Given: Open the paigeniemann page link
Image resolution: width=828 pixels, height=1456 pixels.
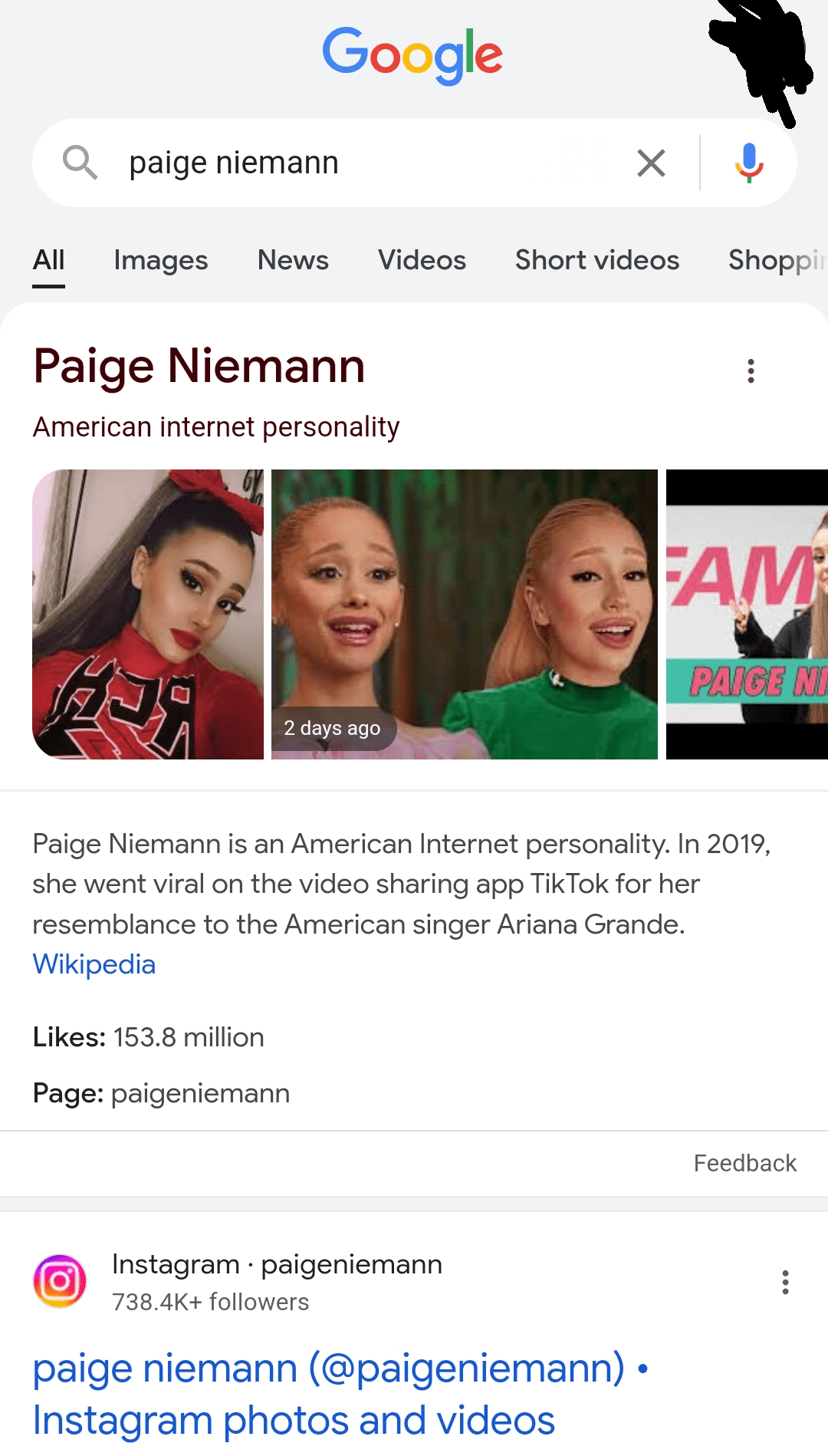Looking at the screenshot, I should pyautogui.click(x=200, y=1093).
